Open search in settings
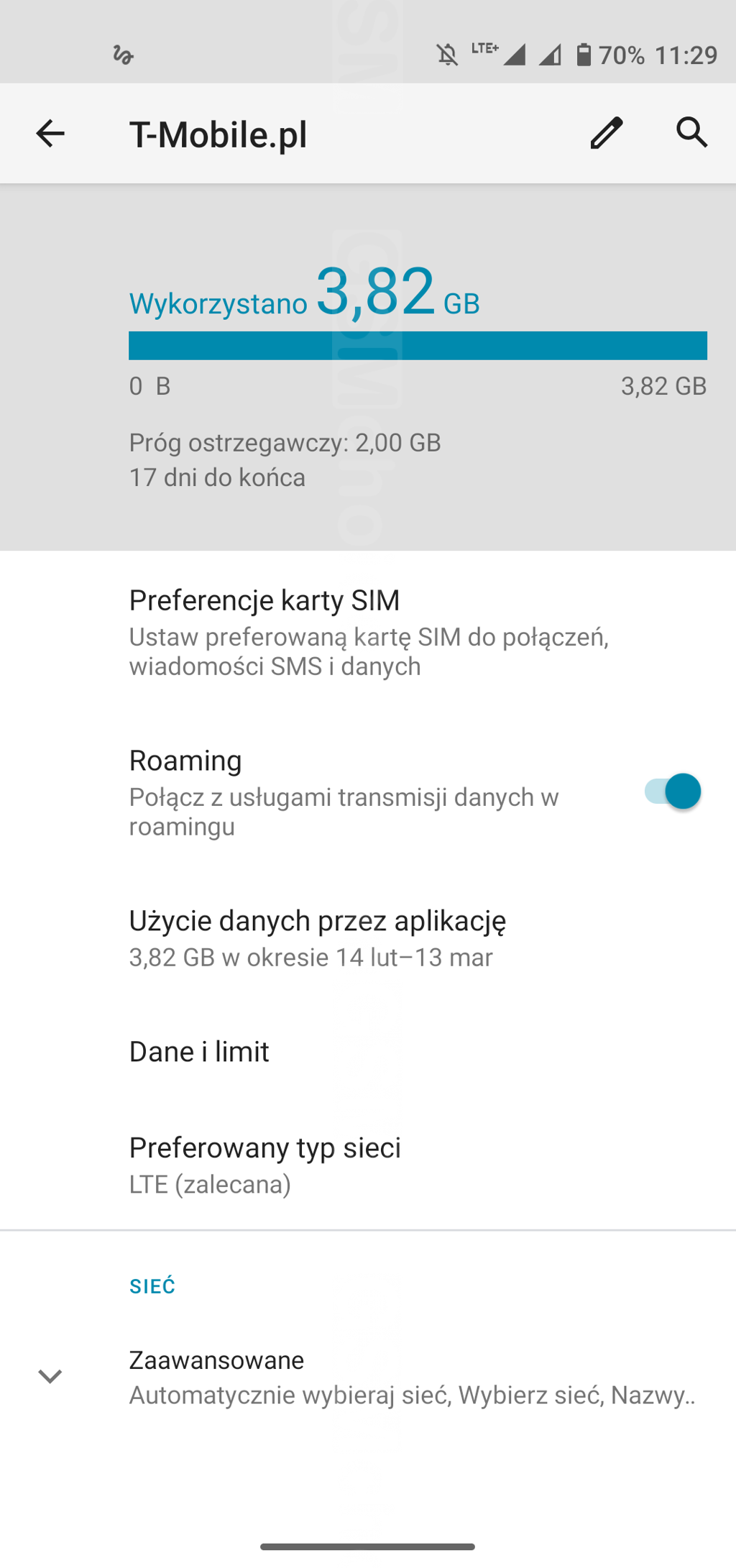Viewport: 736px width, 1568px height. click(x=692, y=133)
